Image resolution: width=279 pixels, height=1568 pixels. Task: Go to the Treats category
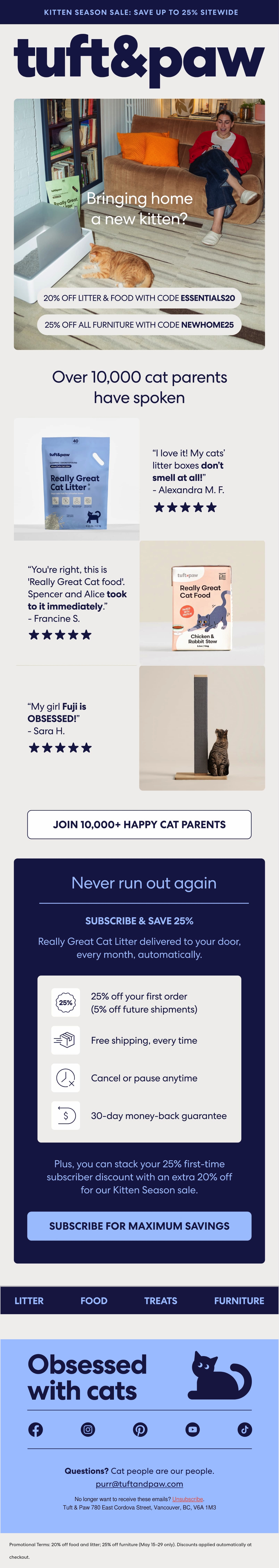(x=161, y=1301)
